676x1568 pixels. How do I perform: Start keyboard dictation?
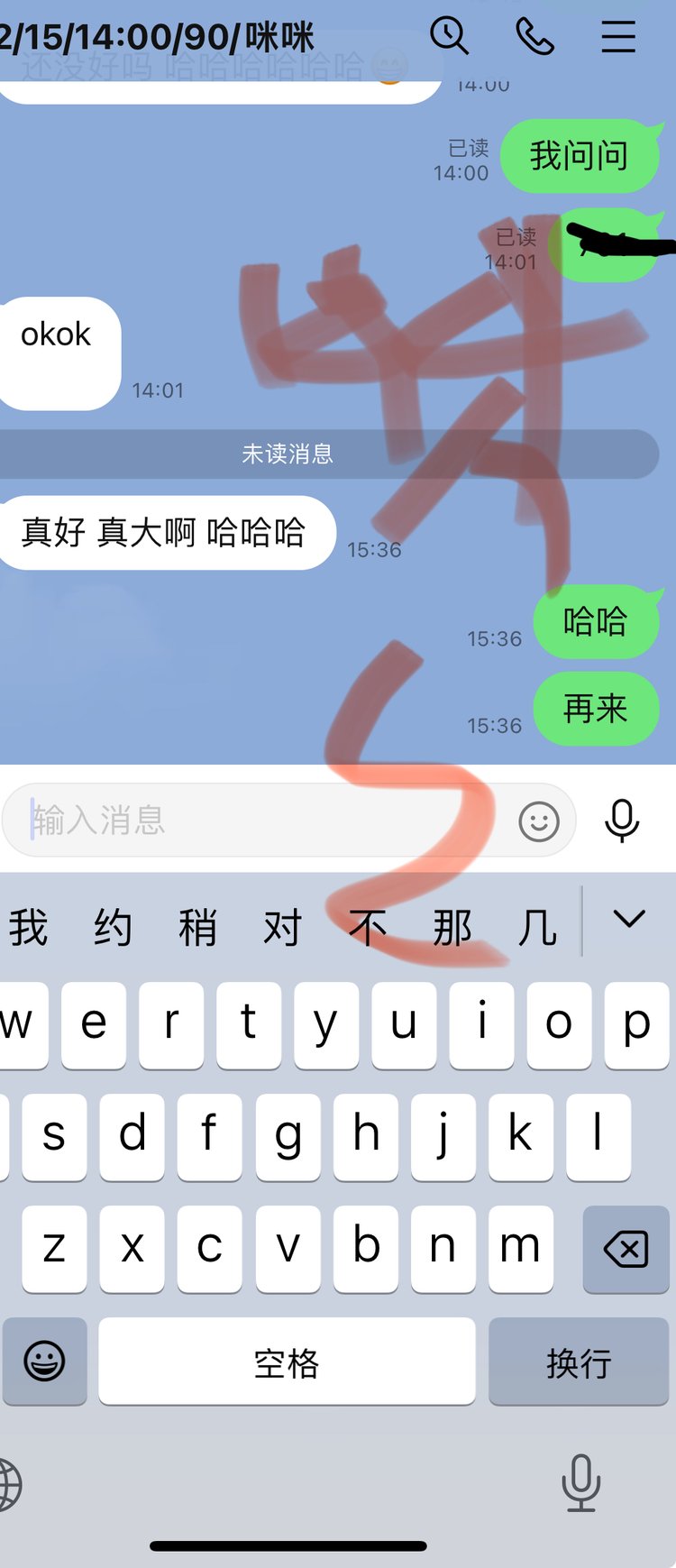click(581, 1482)
